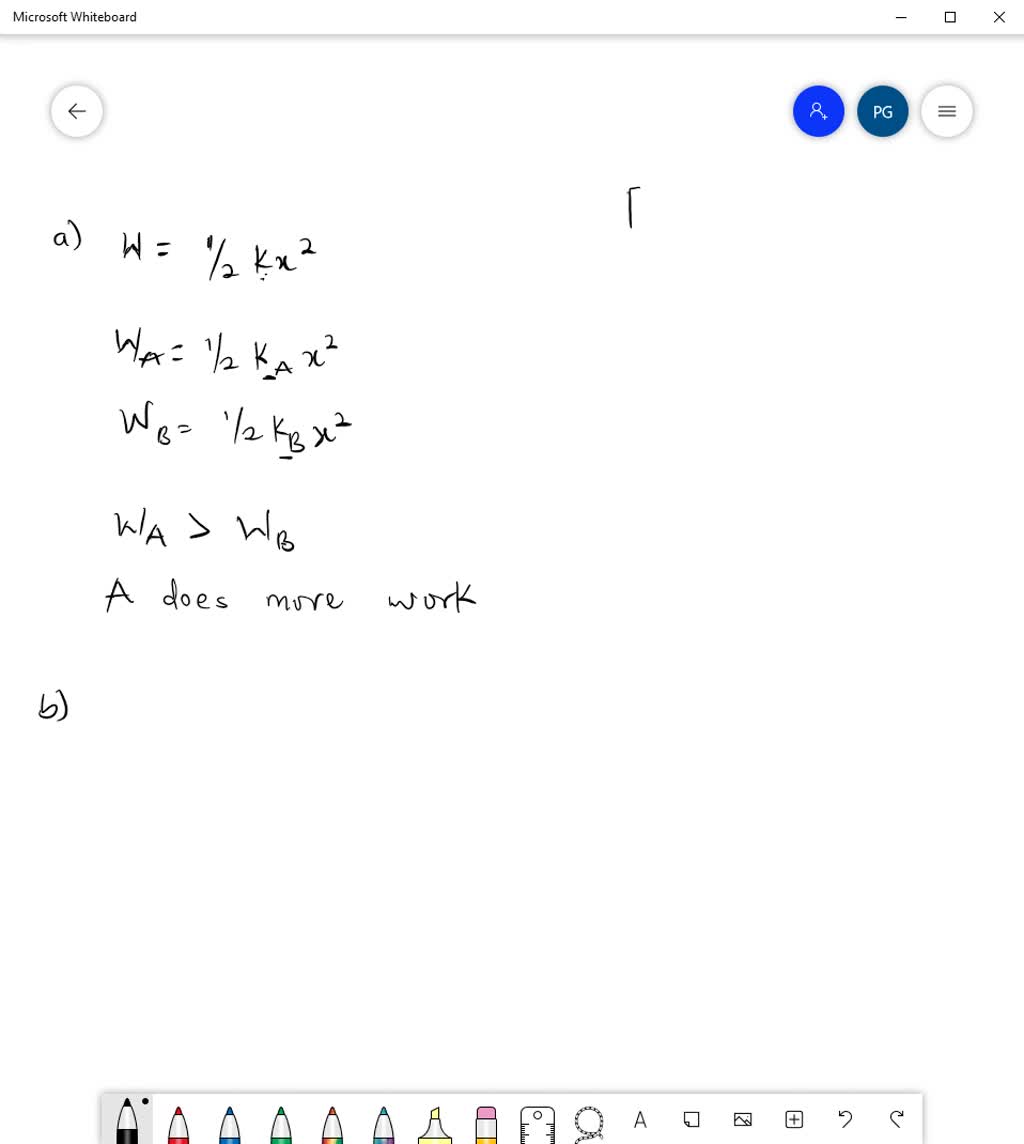Open the invite collaborators panel
This screenshot has height=1144, width=1024.
[818, 111]
